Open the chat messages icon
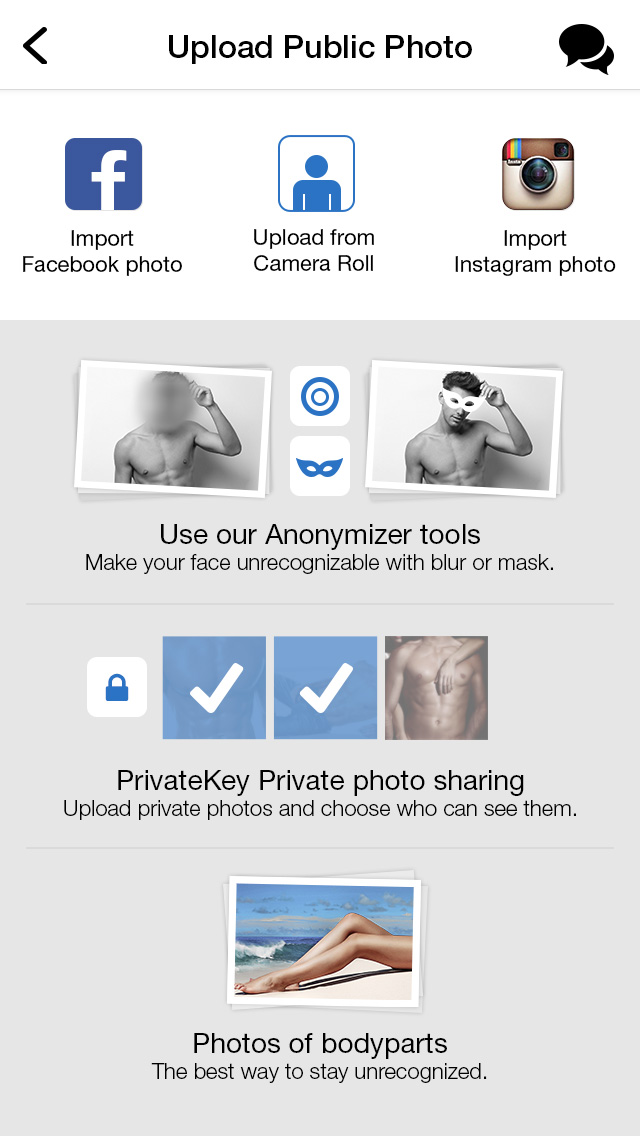 pyautogui.click(x=586, y=48)
